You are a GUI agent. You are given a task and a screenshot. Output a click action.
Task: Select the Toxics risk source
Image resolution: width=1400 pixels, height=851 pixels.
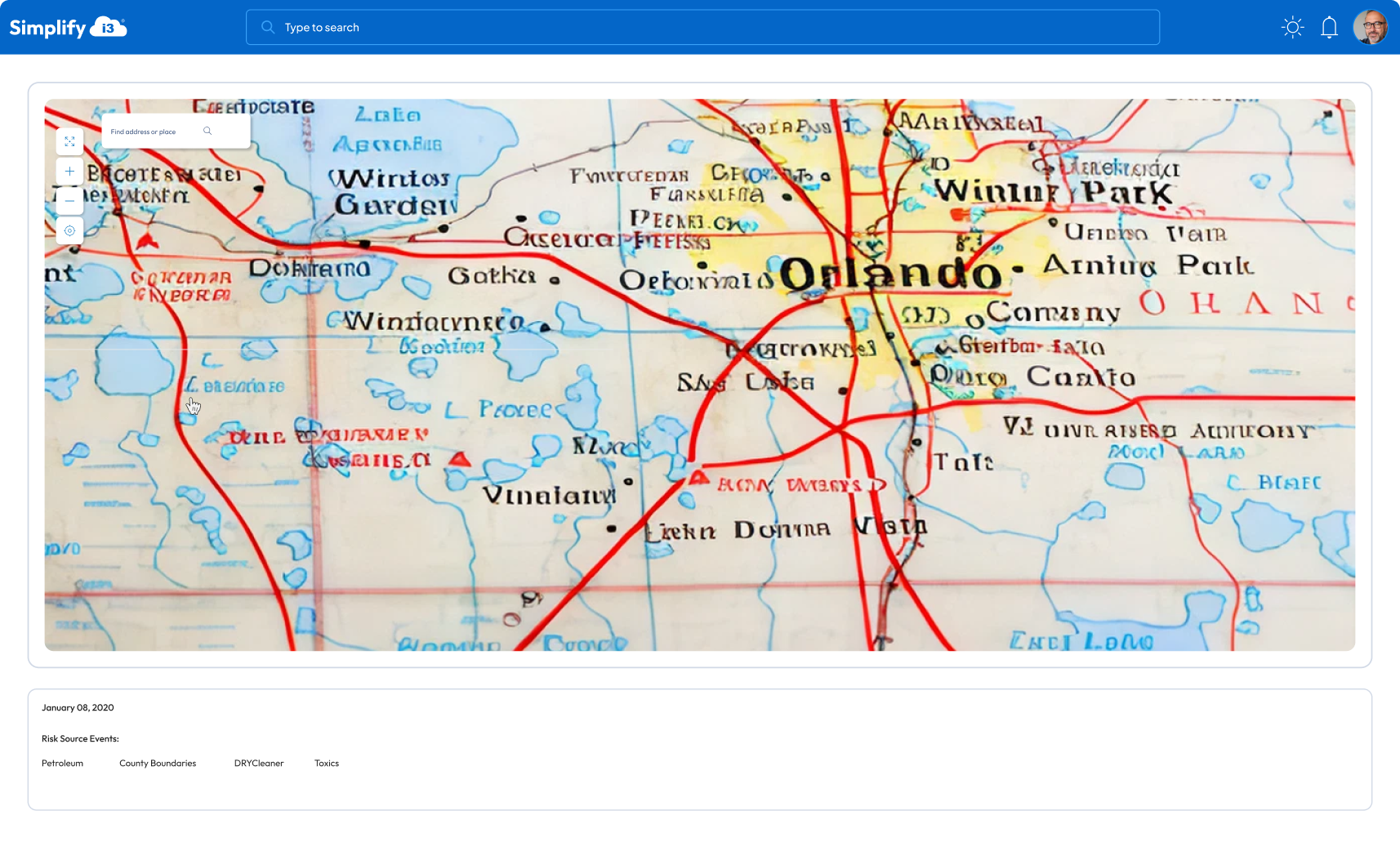(x=327, y=764)
